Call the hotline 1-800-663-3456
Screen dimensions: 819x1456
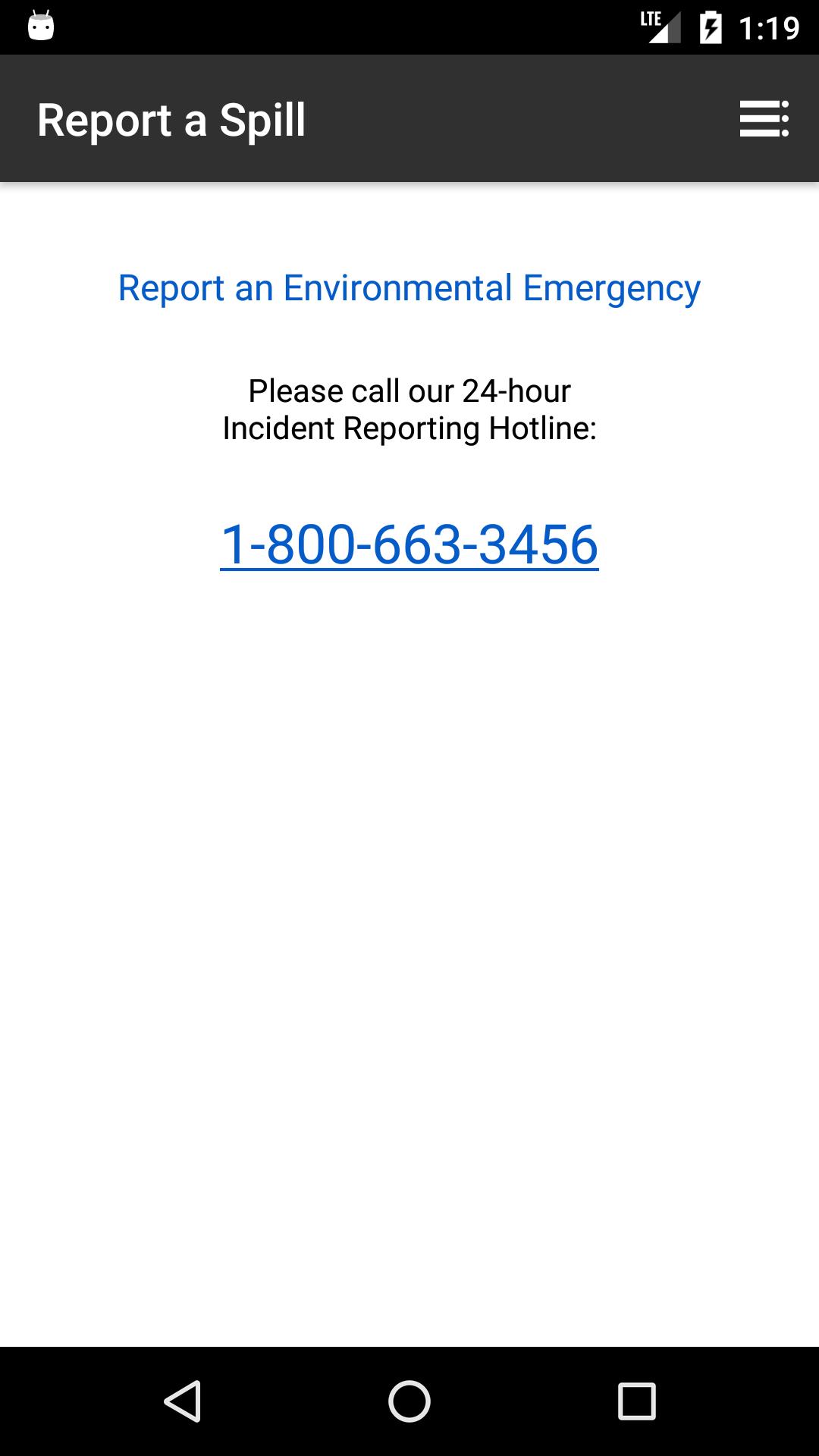(409, 544)
